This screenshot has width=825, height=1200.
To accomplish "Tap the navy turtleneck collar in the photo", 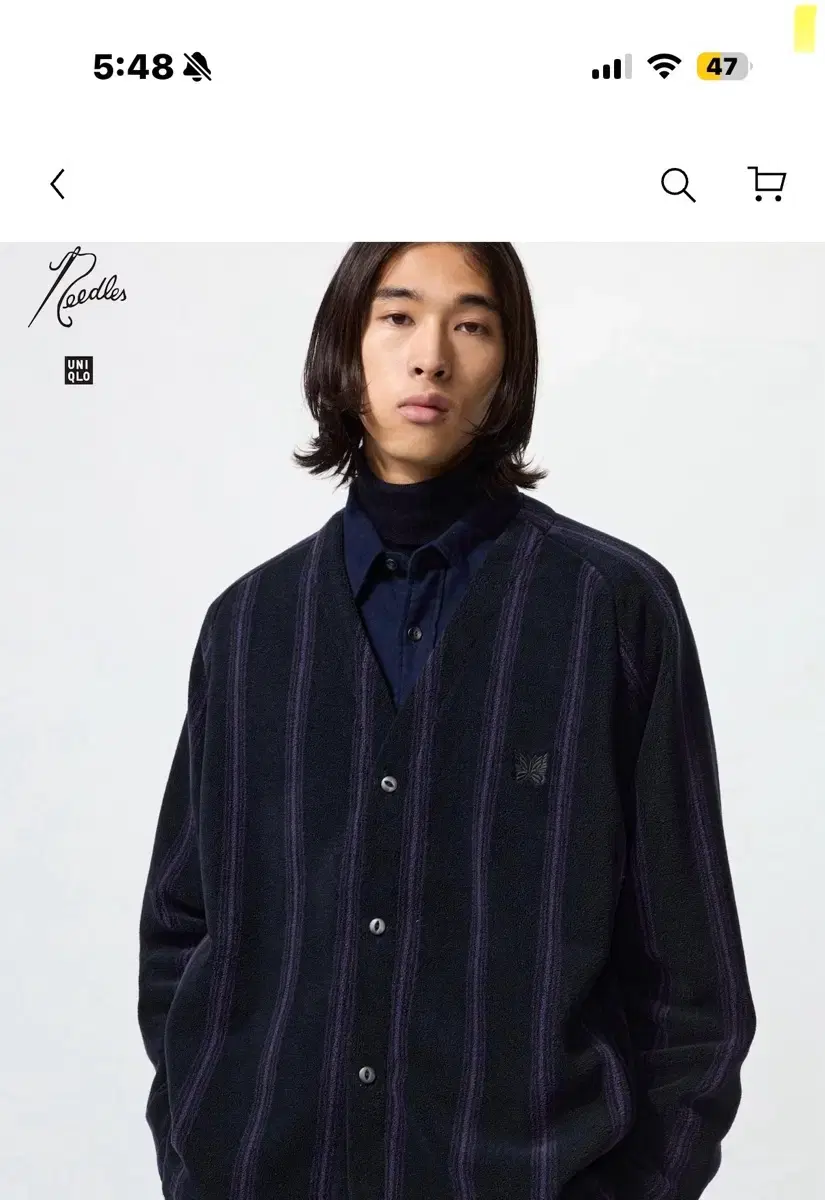I will (420, 510).
